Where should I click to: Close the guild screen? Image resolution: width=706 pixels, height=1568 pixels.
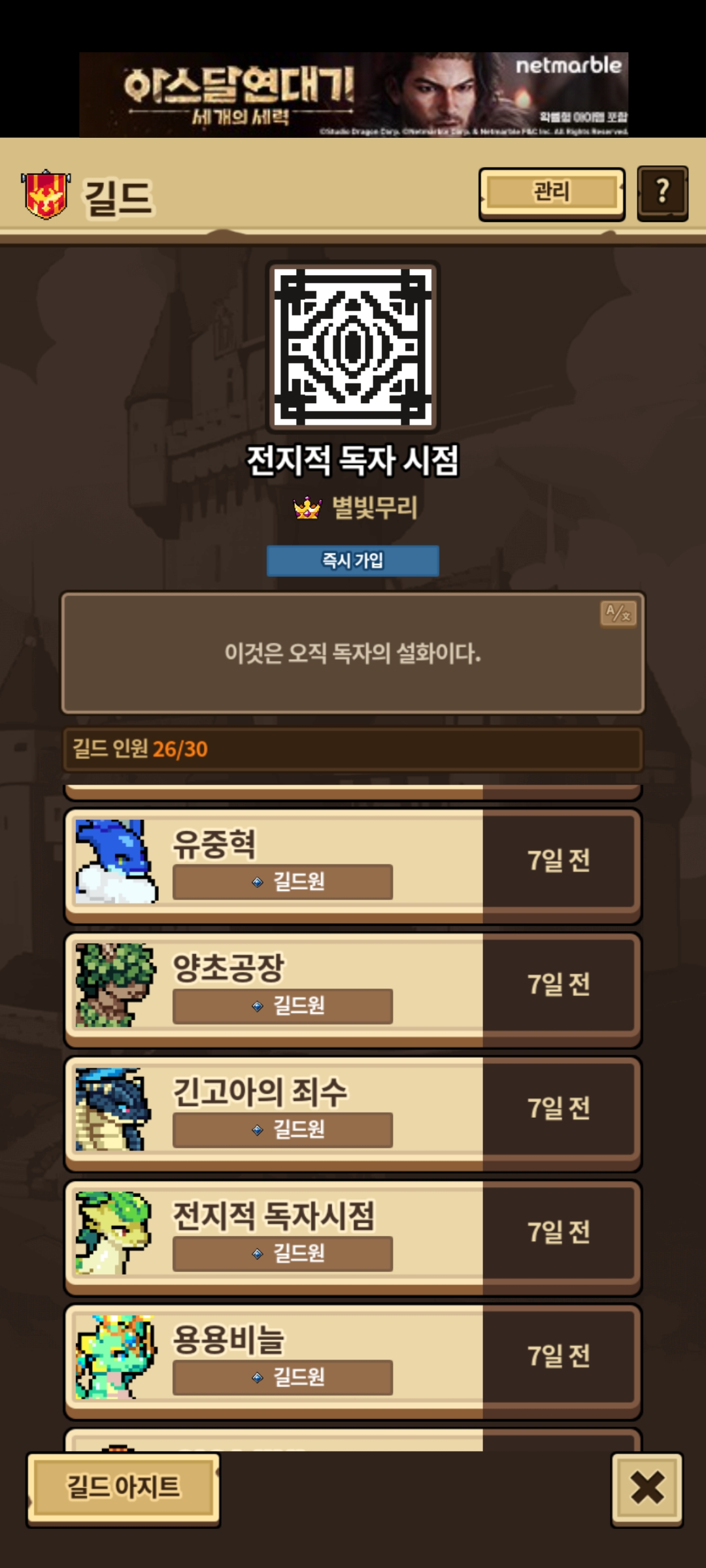coord(647,1488)
